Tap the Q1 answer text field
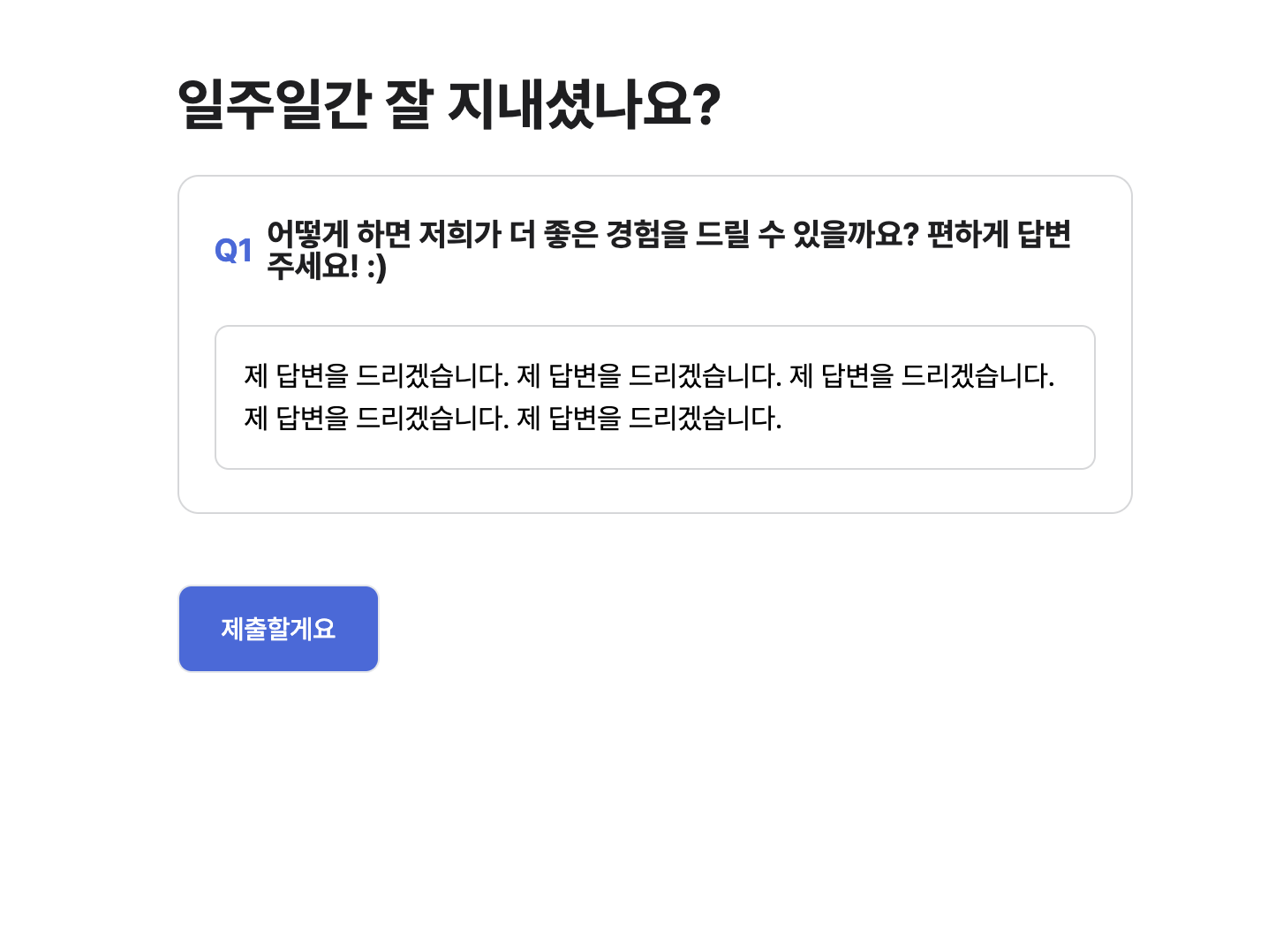 point(654,397)
